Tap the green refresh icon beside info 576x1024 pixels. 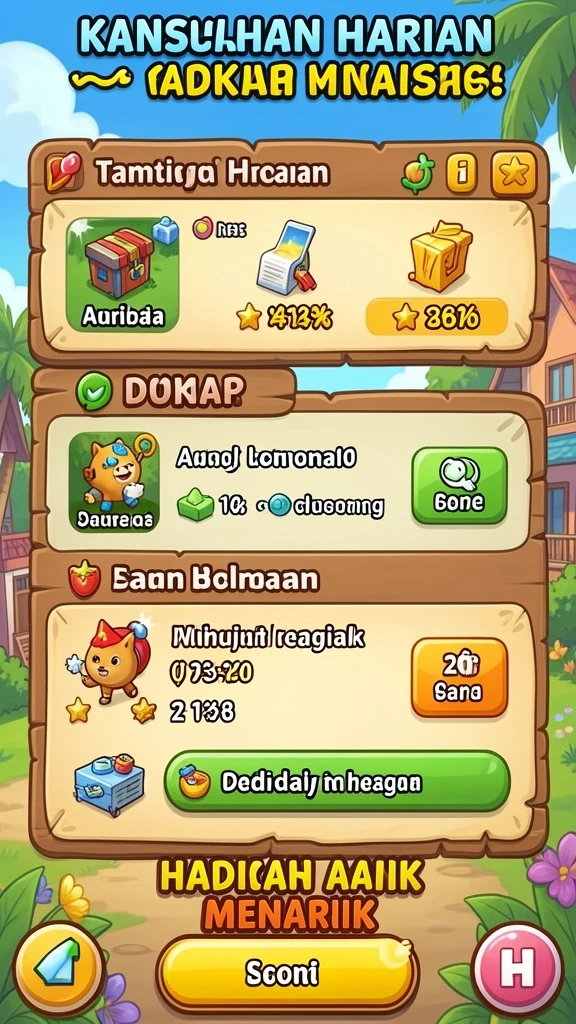(x=418, y=174)
